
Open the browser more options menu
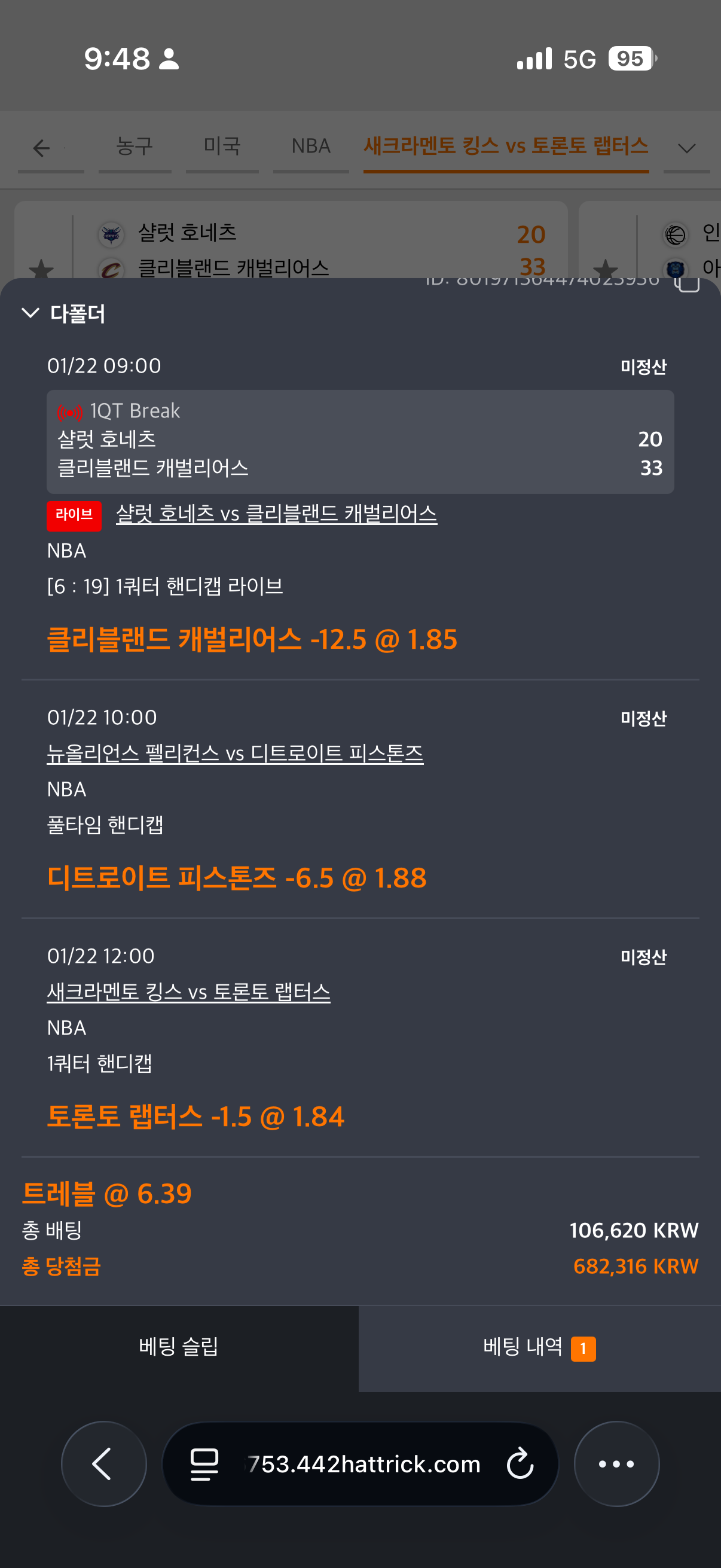click(616, 1463)
